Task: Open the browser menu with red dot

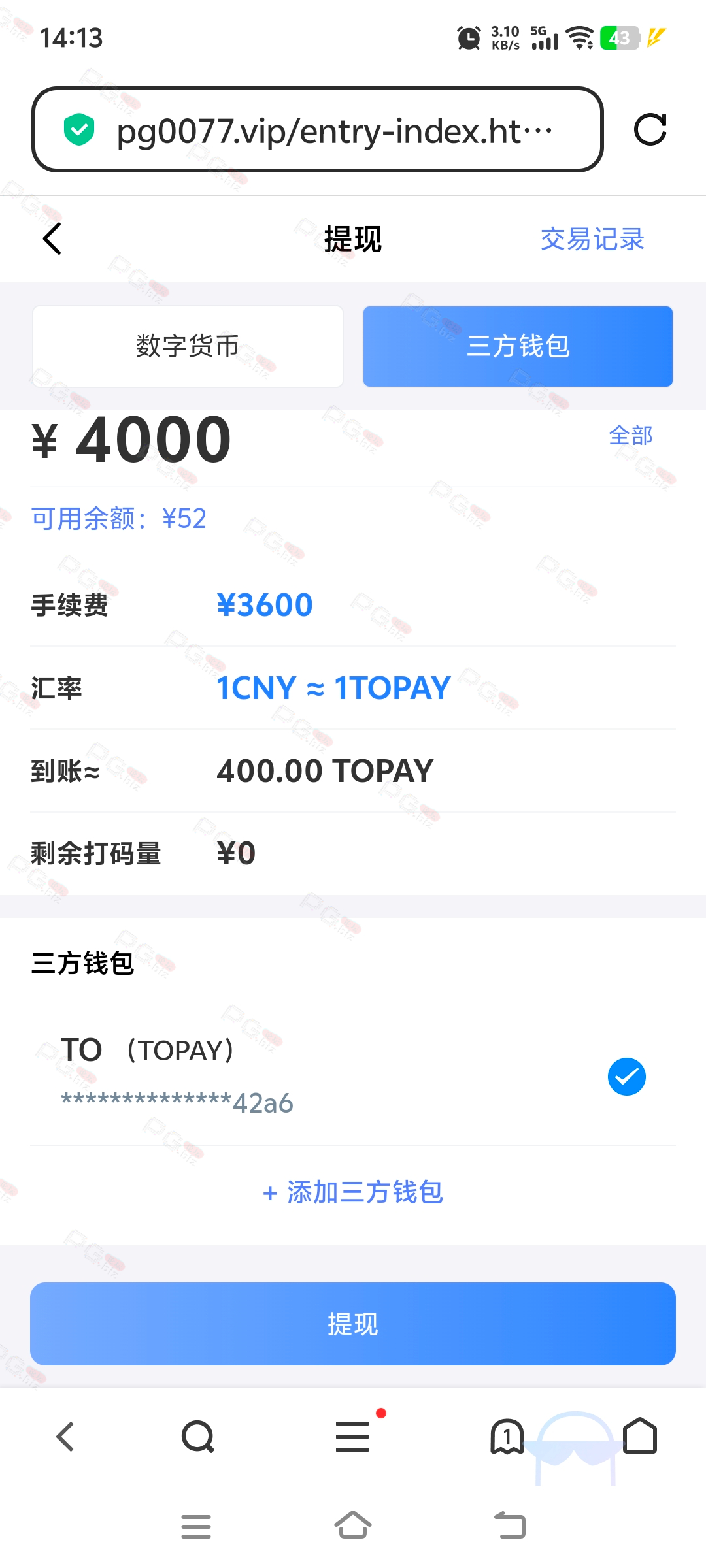Action: tap(353, 1436)
